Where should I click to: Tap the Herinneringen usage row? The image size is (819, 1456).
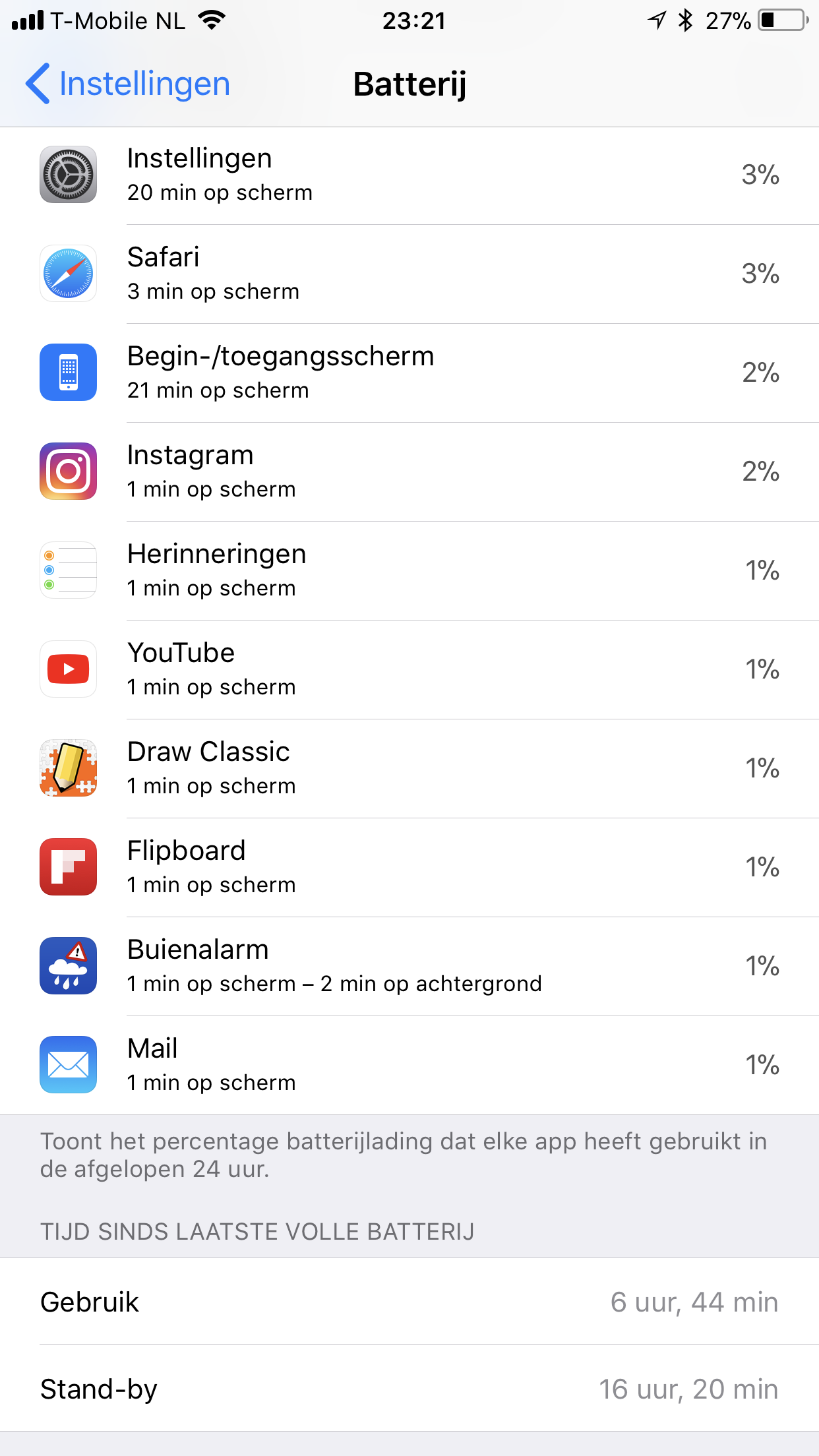(x=409, y=570)
